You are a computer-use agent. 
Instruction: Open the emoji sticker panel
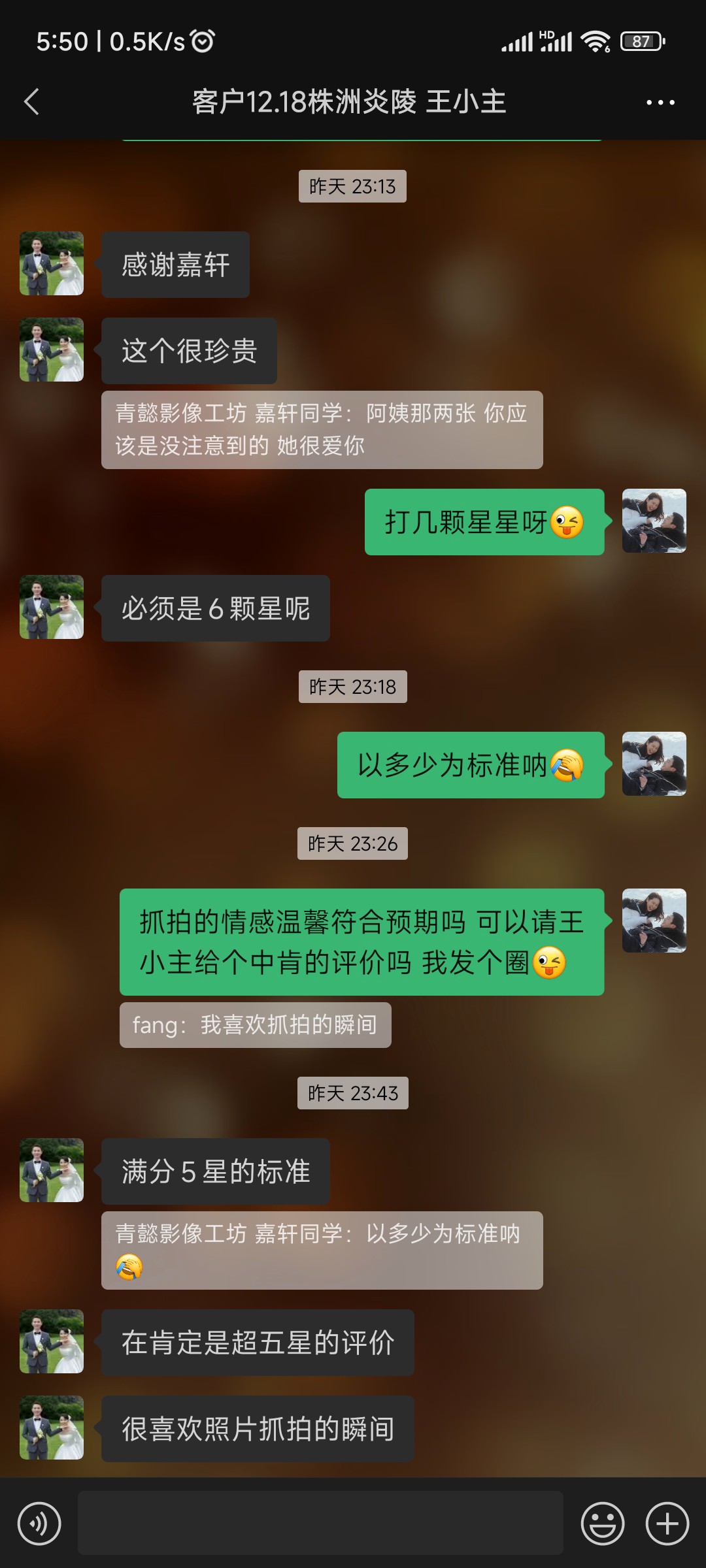click(x=602, y=1524)
